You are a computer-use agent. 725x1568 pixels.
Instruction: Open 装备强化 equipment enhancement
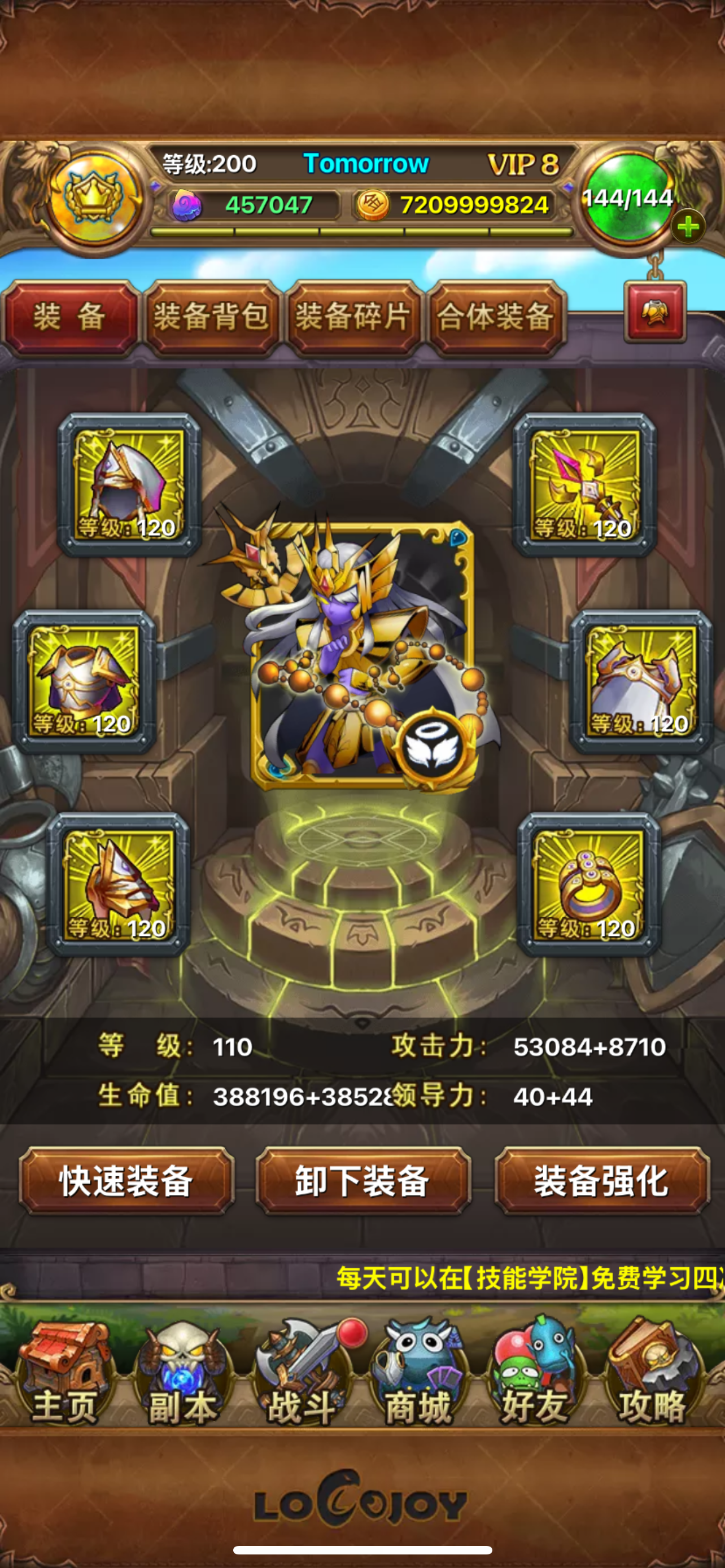click(x=602, y=1181)
